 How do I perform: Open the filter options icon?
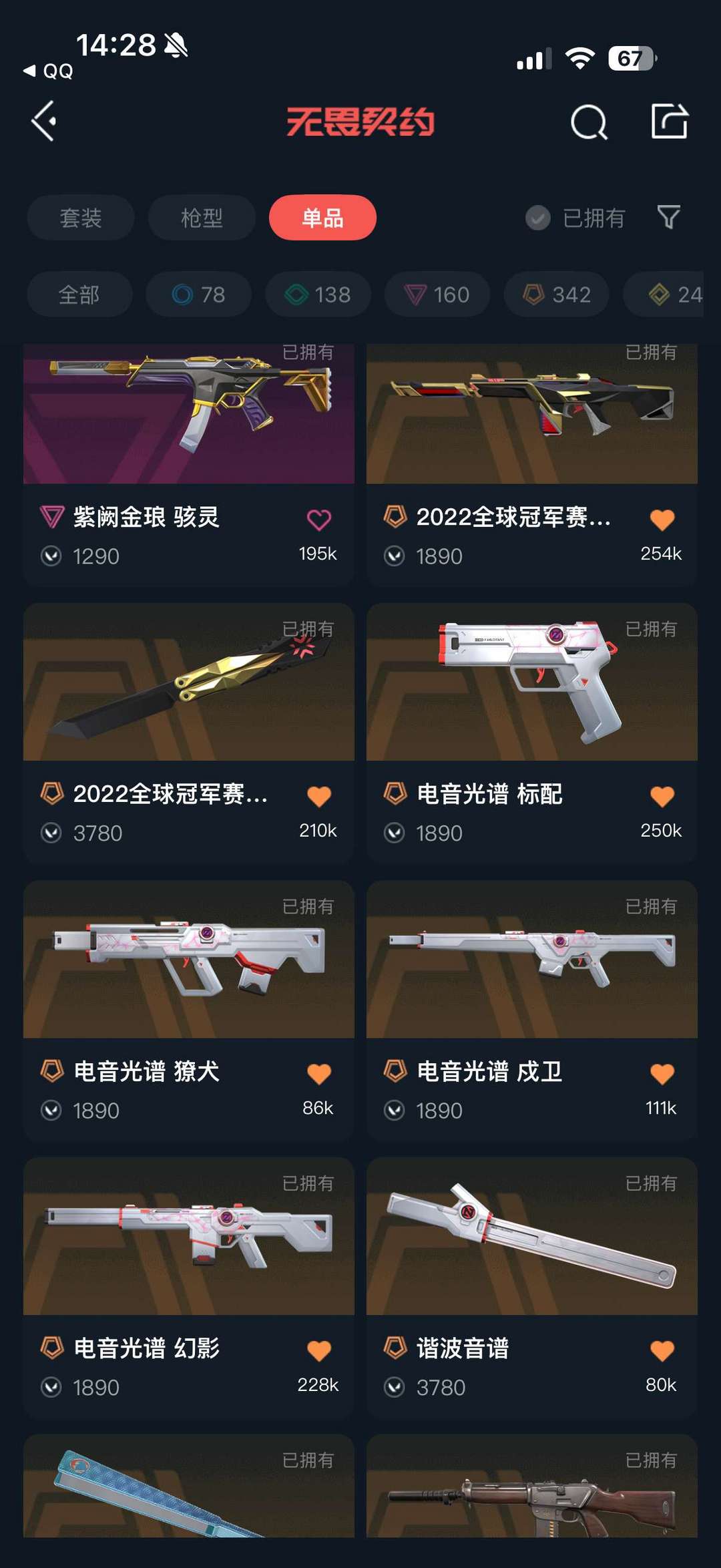[668, 218]
